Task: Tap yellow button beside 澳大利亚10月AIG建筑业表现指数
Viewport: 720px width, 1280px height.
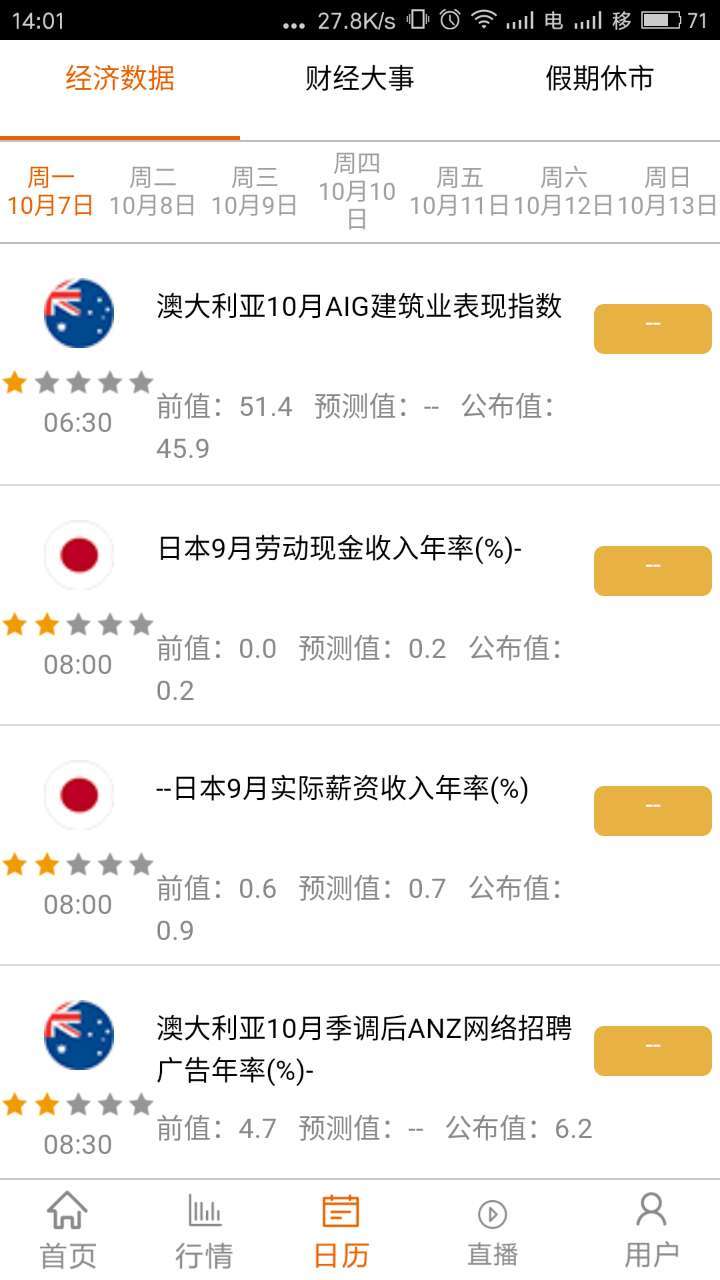Action: click(652, 329)
